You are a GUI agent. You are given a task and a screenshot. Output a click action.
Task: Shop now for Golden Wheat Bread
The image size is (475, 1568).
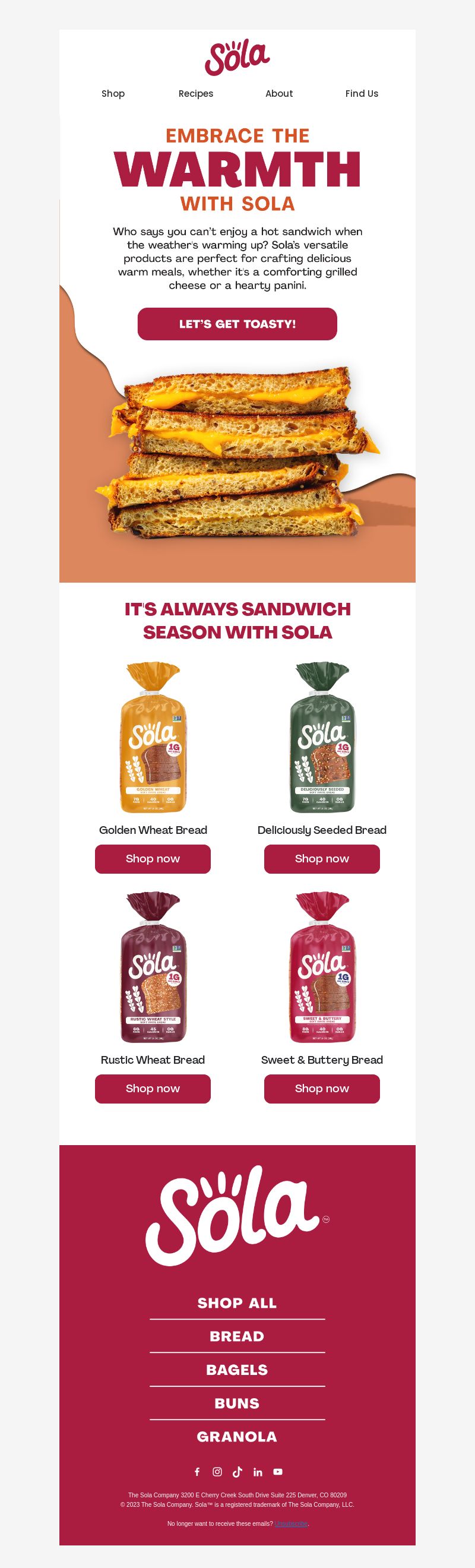[x=153, y=858]
